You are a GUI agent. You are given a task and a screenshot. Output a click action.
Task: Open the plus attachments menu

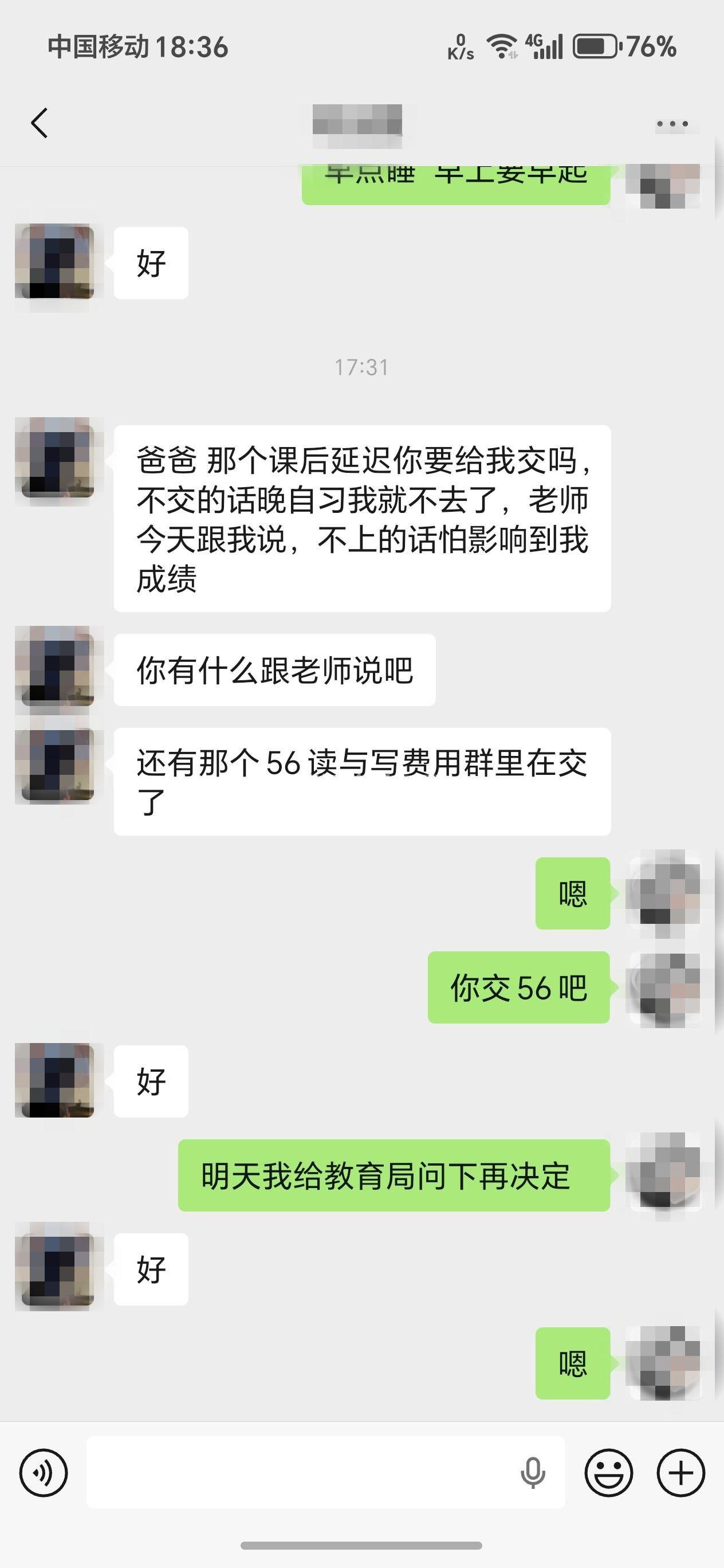tap(681, 1473)
